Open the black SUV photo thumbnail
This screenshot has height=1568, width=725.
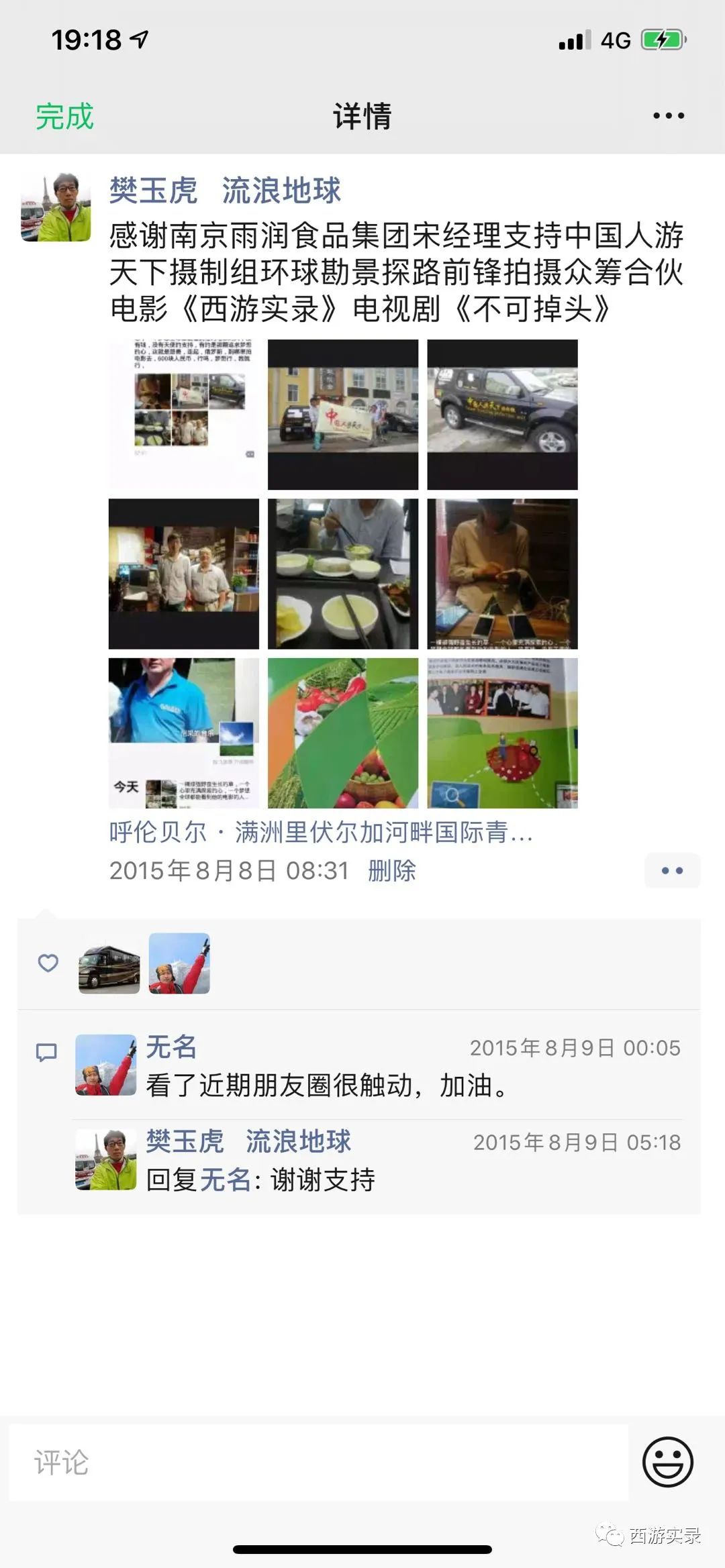(x=502, y=413)
